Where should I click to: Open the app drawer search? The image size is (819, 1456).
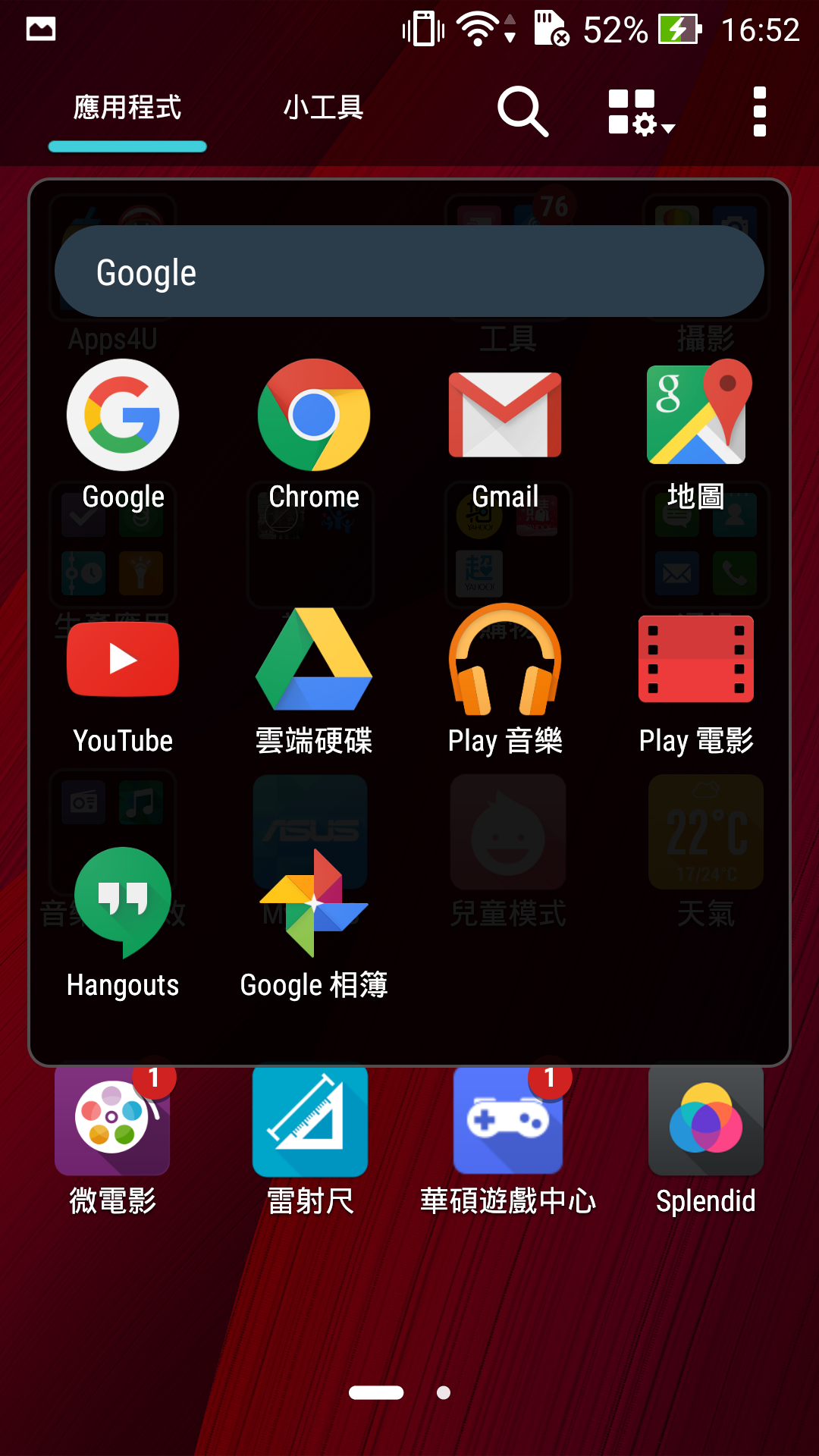pyautogui.click(x=522, y=111)
